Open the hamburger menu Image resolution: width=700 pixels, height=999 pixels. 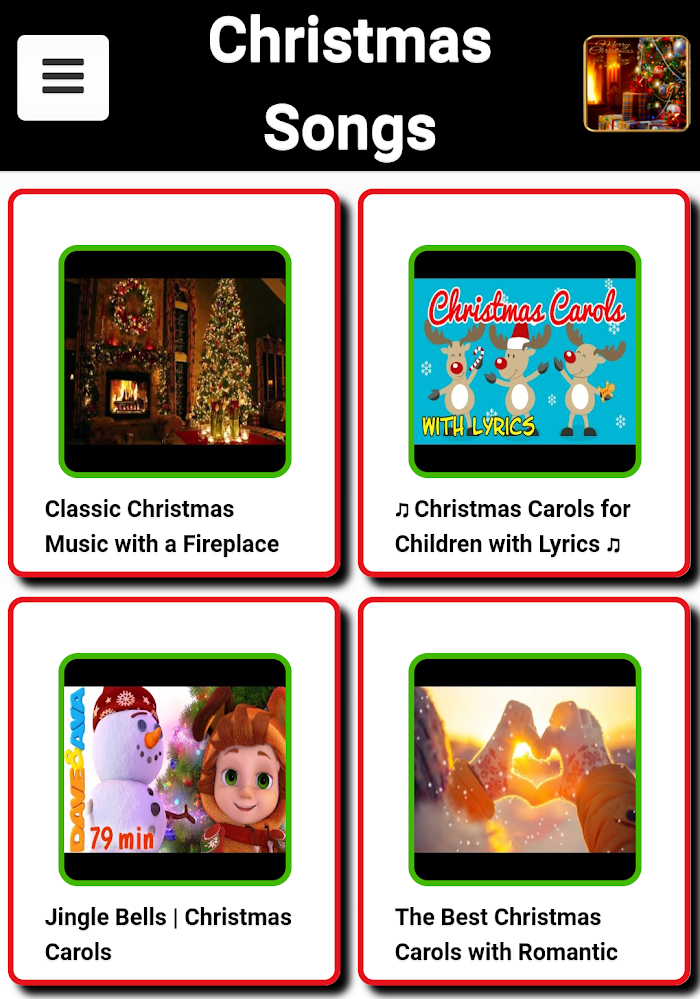[x=63, y=78]
